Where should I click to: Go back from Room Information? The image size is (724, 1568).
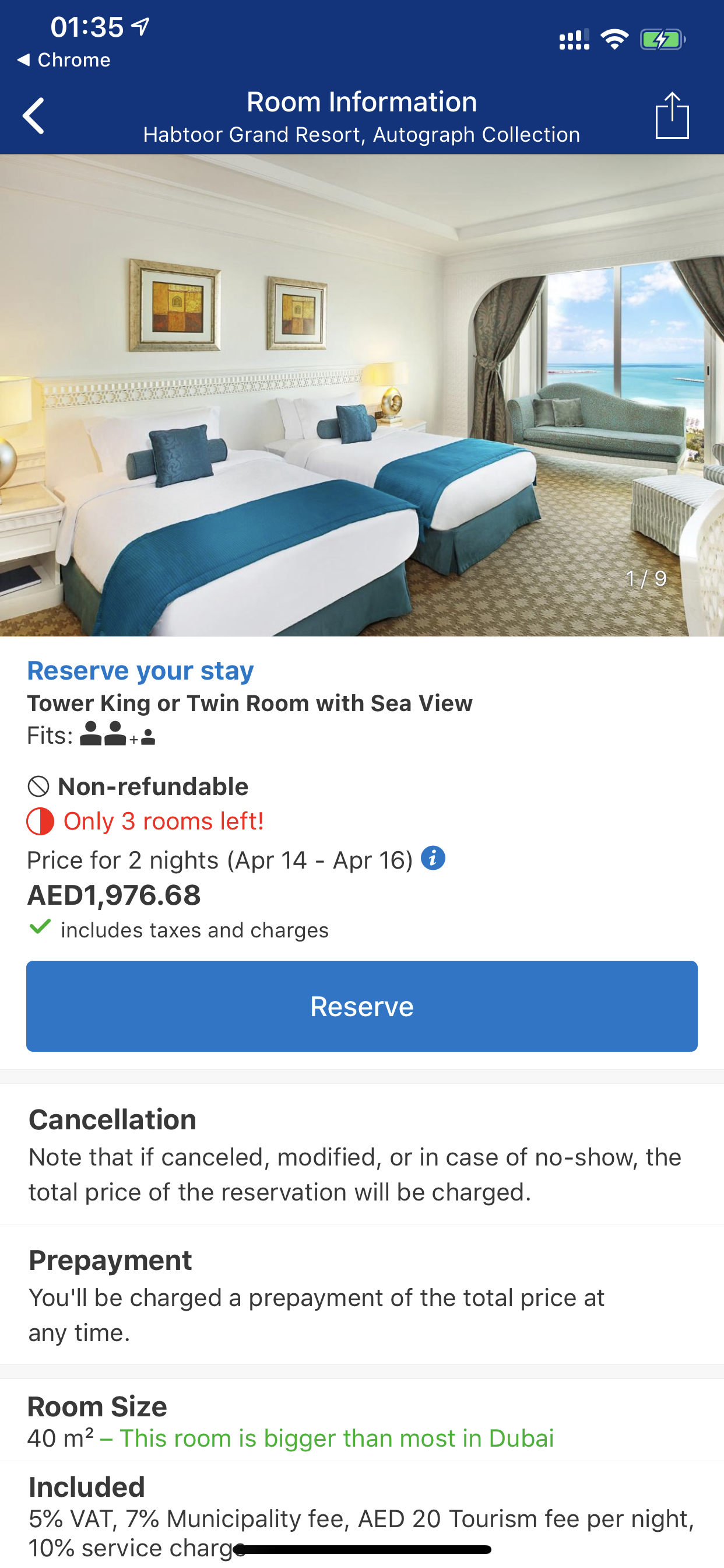tap(34, 116)
